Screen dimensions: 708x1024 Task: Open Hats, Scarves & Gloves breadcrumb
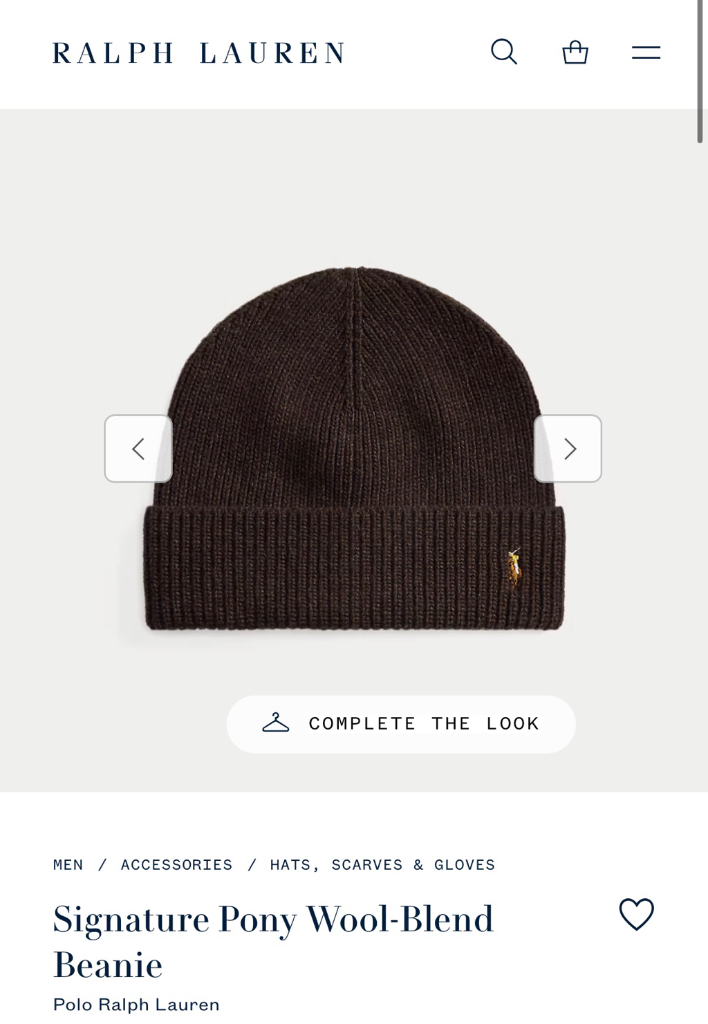pyautogui.click(x=382, y=864)
